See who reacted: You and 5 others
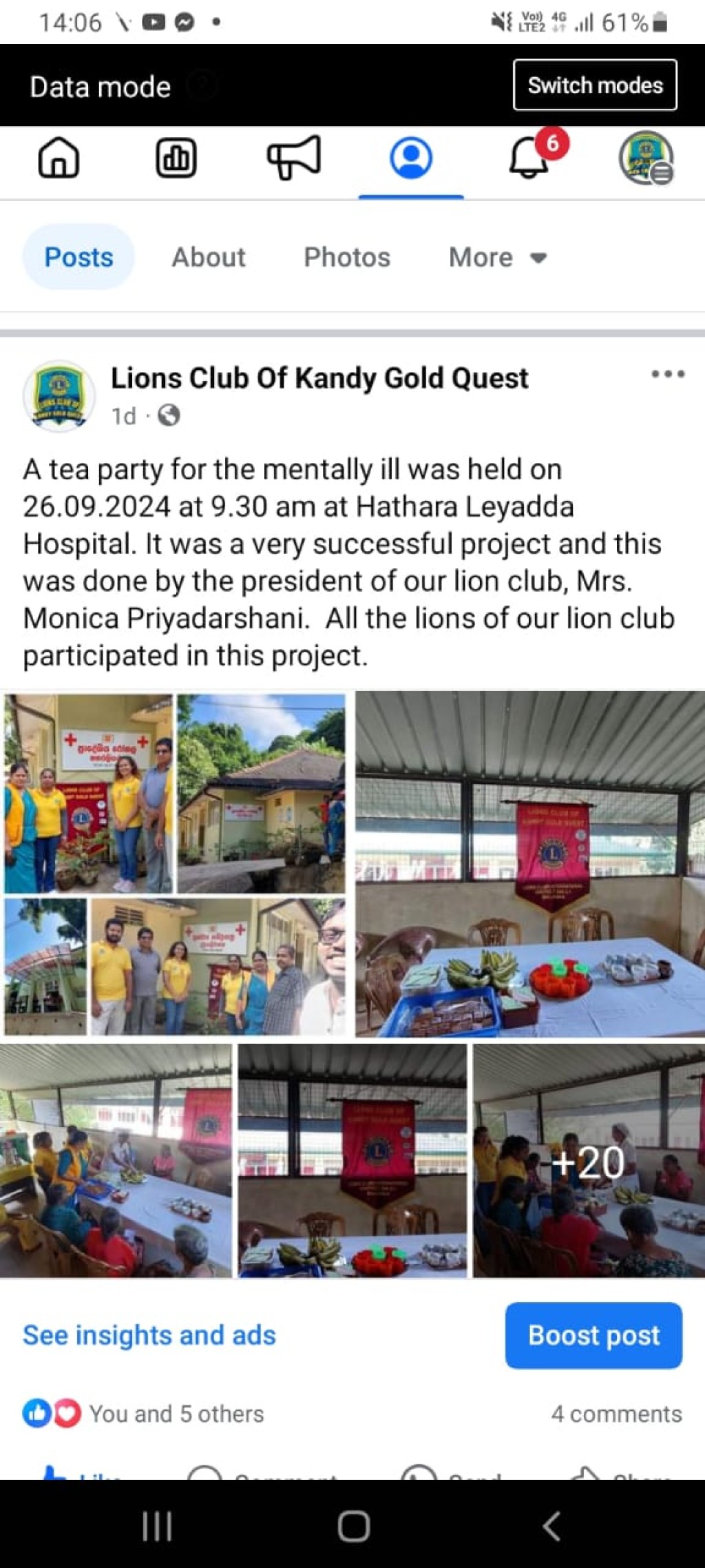The image size is (705, 1568). [x=143, y=1414]
